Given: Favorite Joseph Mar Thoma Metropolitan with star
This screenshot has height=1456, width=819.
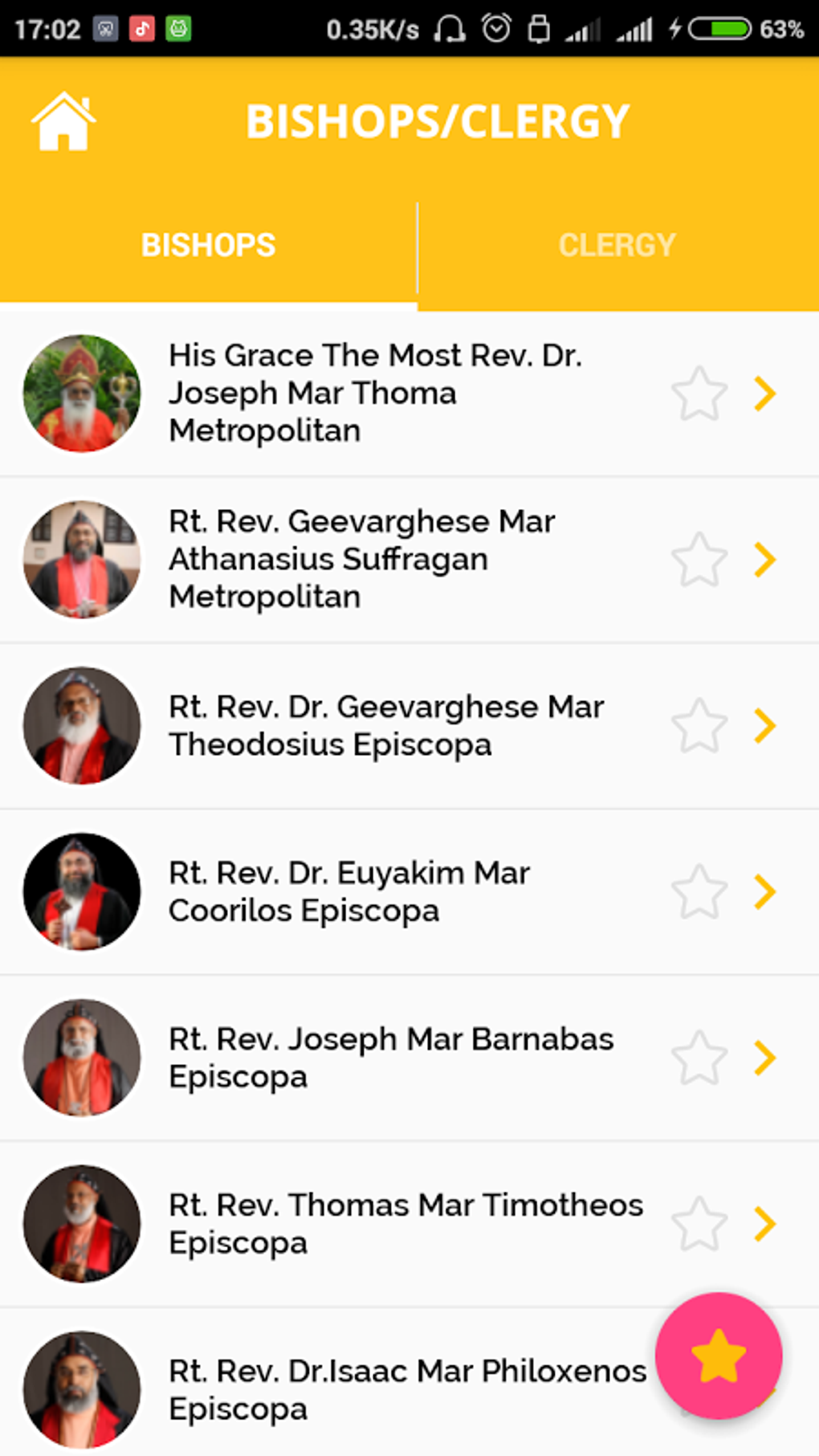Looking at the screenshot, I should pos(699,394).
